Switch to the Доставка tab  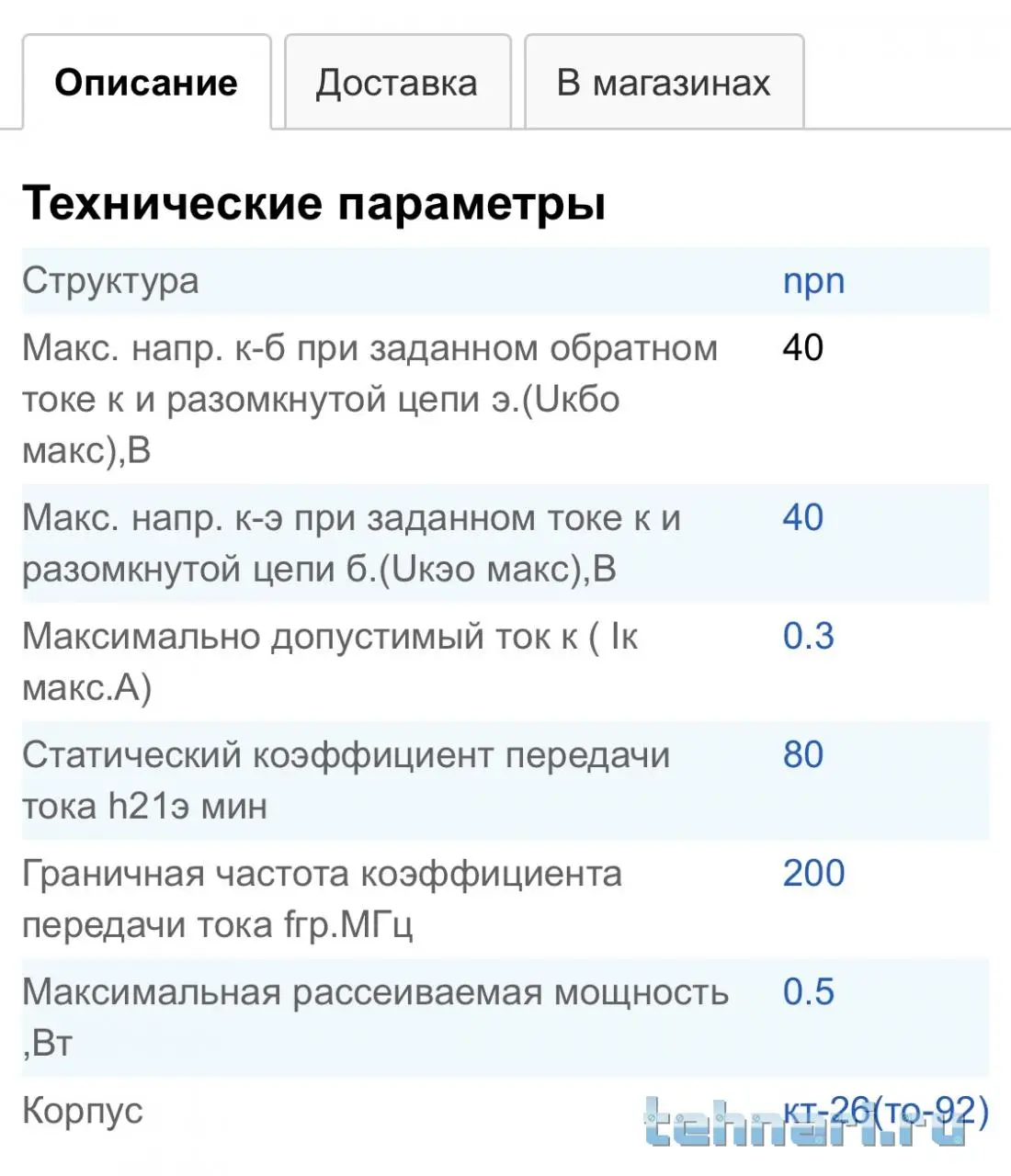click(397, 83)
